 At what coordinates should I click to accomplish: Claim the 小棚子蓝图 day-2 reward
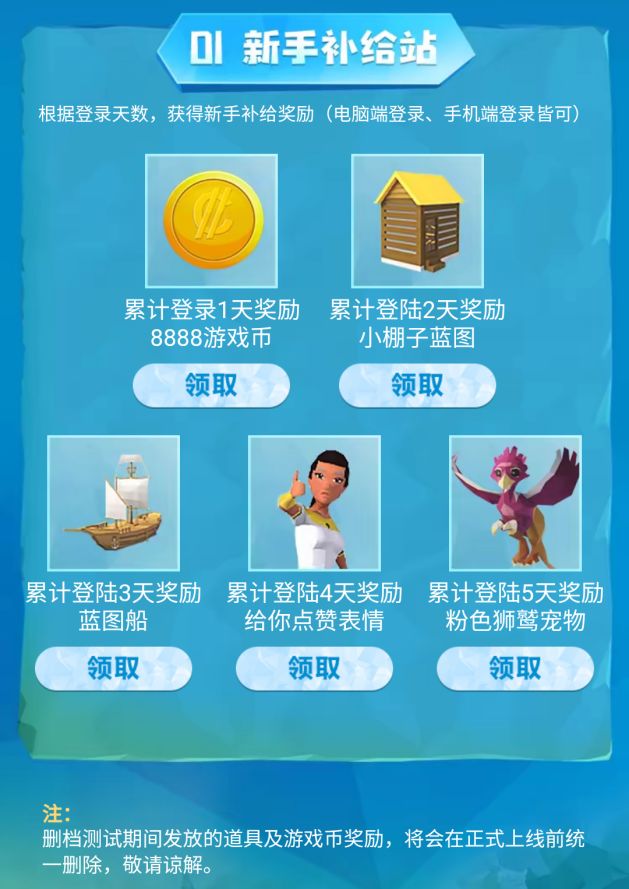coord(417,386)
